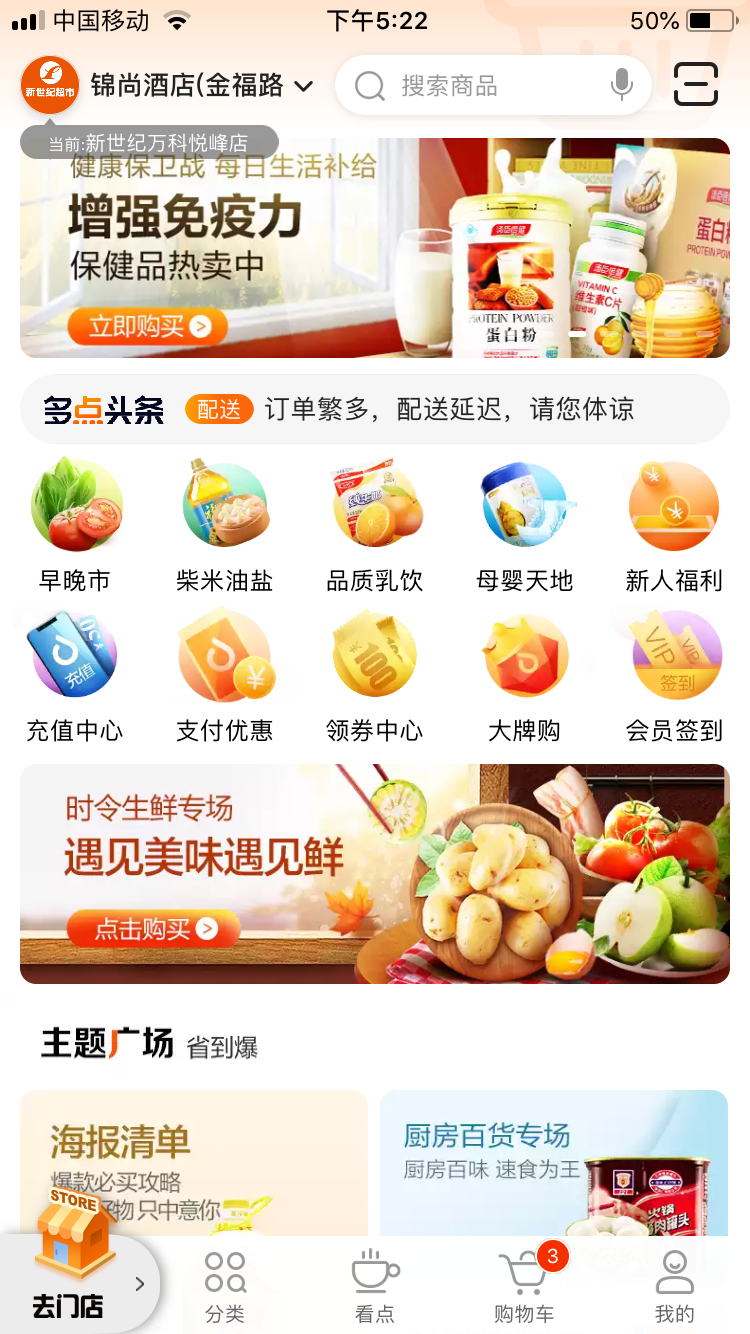Tap 立即购买 on the health banner
The width and height of the screenshot is (750, 1334).
pyautogui.click(x=147, y=327)
